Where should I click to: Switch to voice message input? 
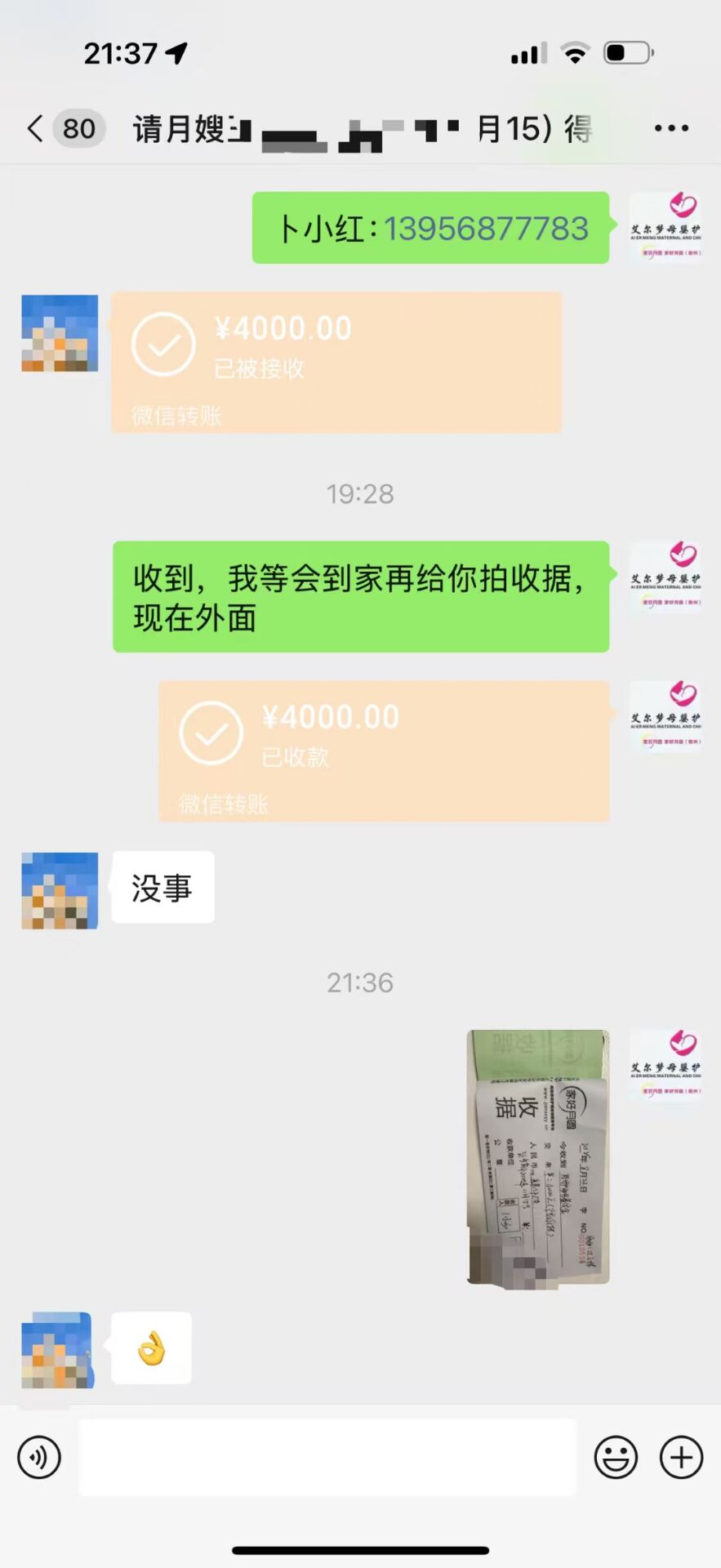[39, 1457]
